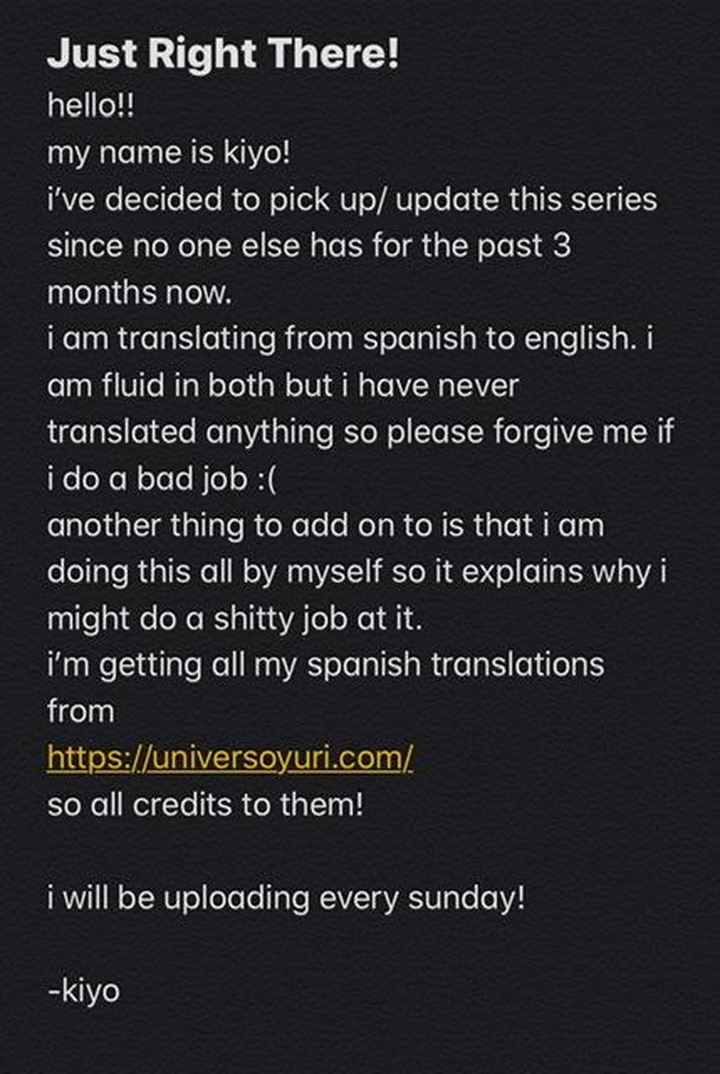Open the universoyuri.com link
Viewport: 720px width, 1074px height.
[230, 757]
